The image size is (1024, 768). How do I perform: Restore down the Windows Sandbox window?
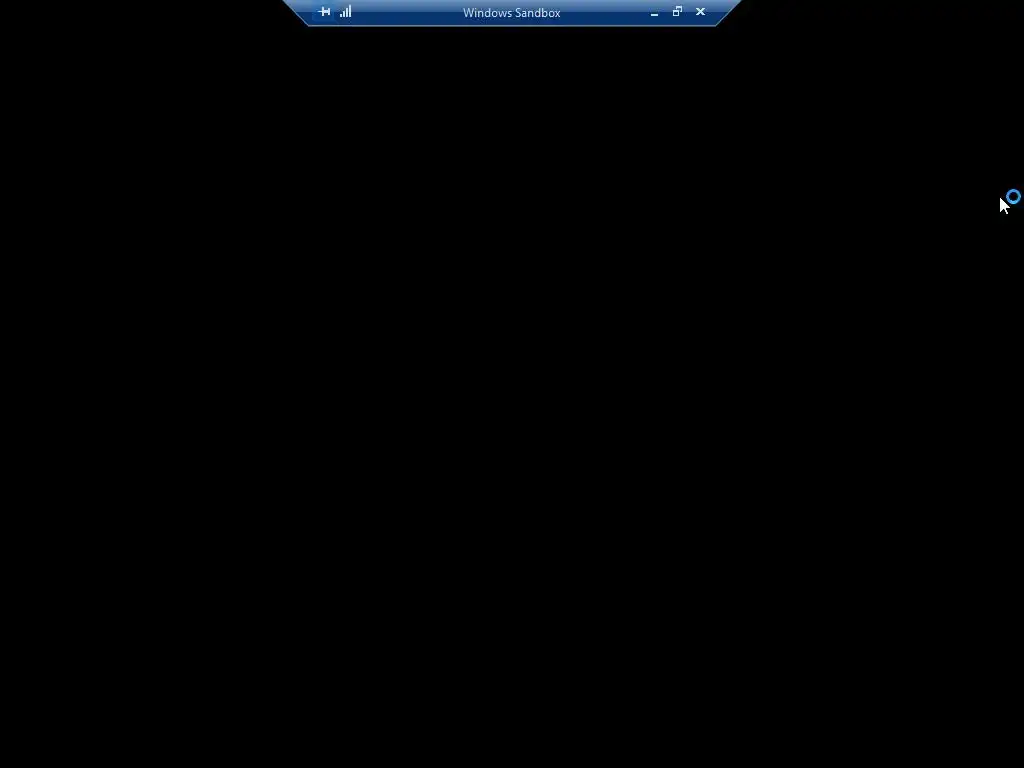point(677,12)
